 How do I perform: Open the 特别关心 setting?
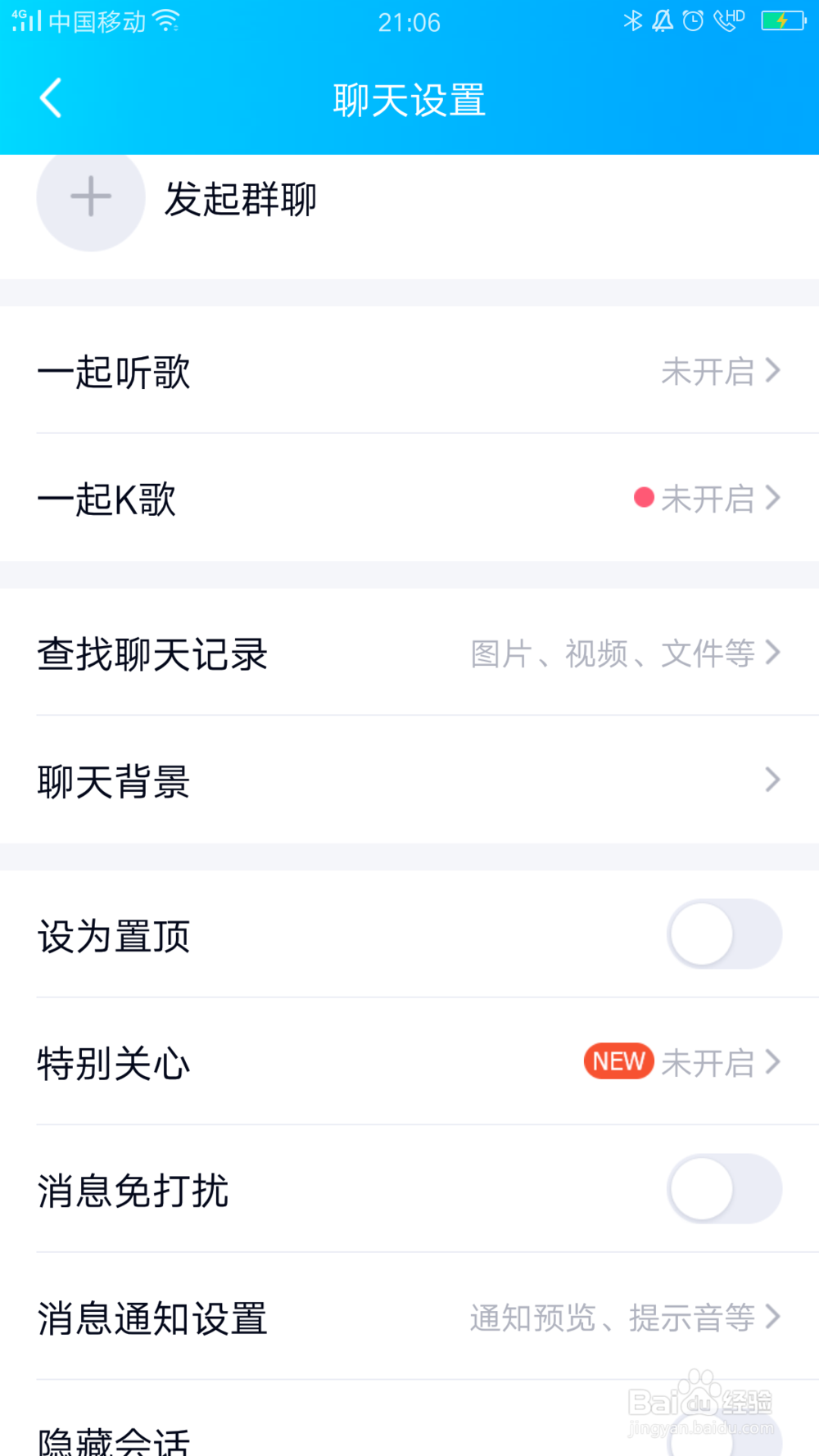click(409, 1062)
